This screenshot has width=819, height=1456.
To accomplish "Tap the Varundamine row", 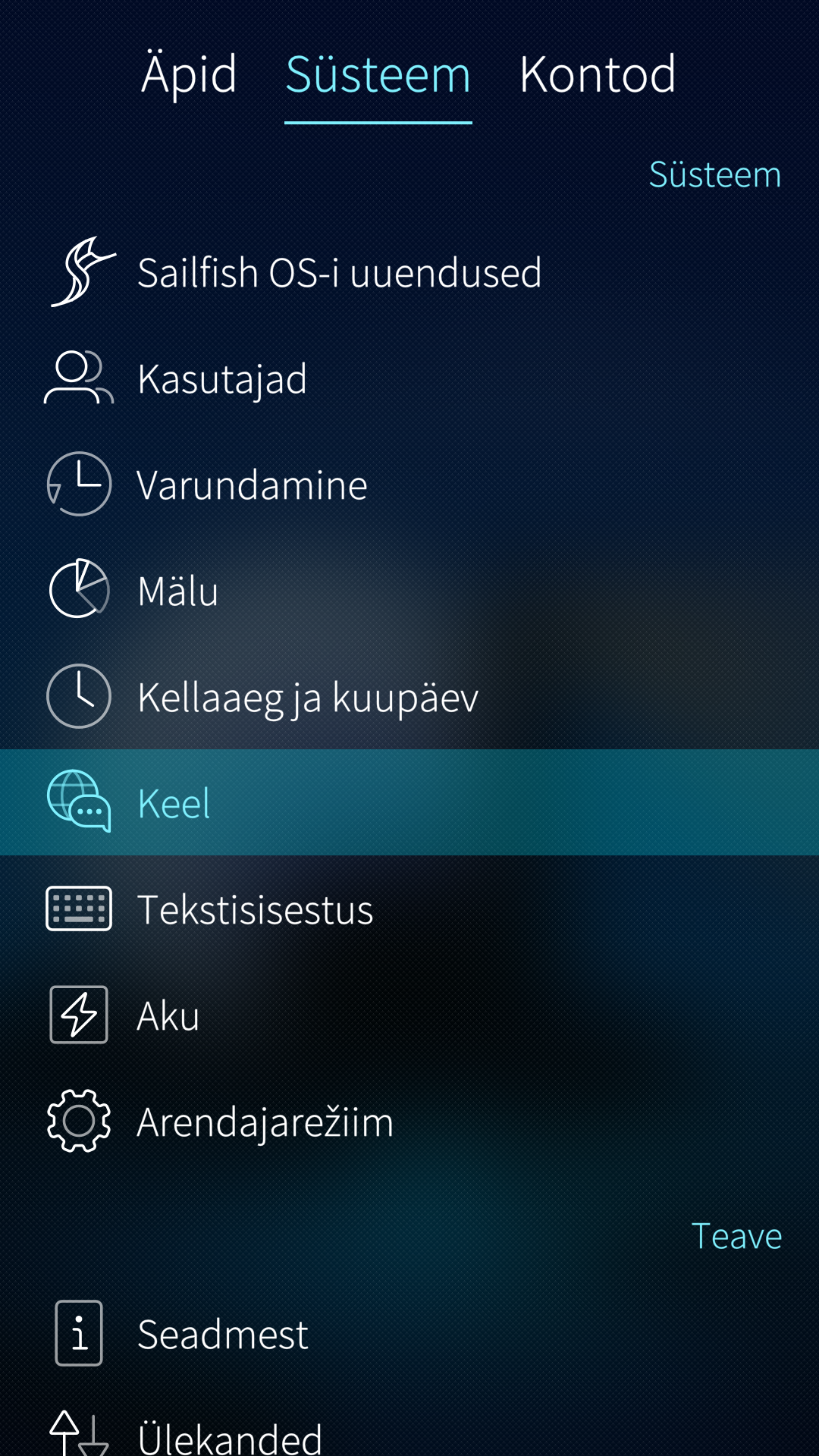I will click(252, 485).
